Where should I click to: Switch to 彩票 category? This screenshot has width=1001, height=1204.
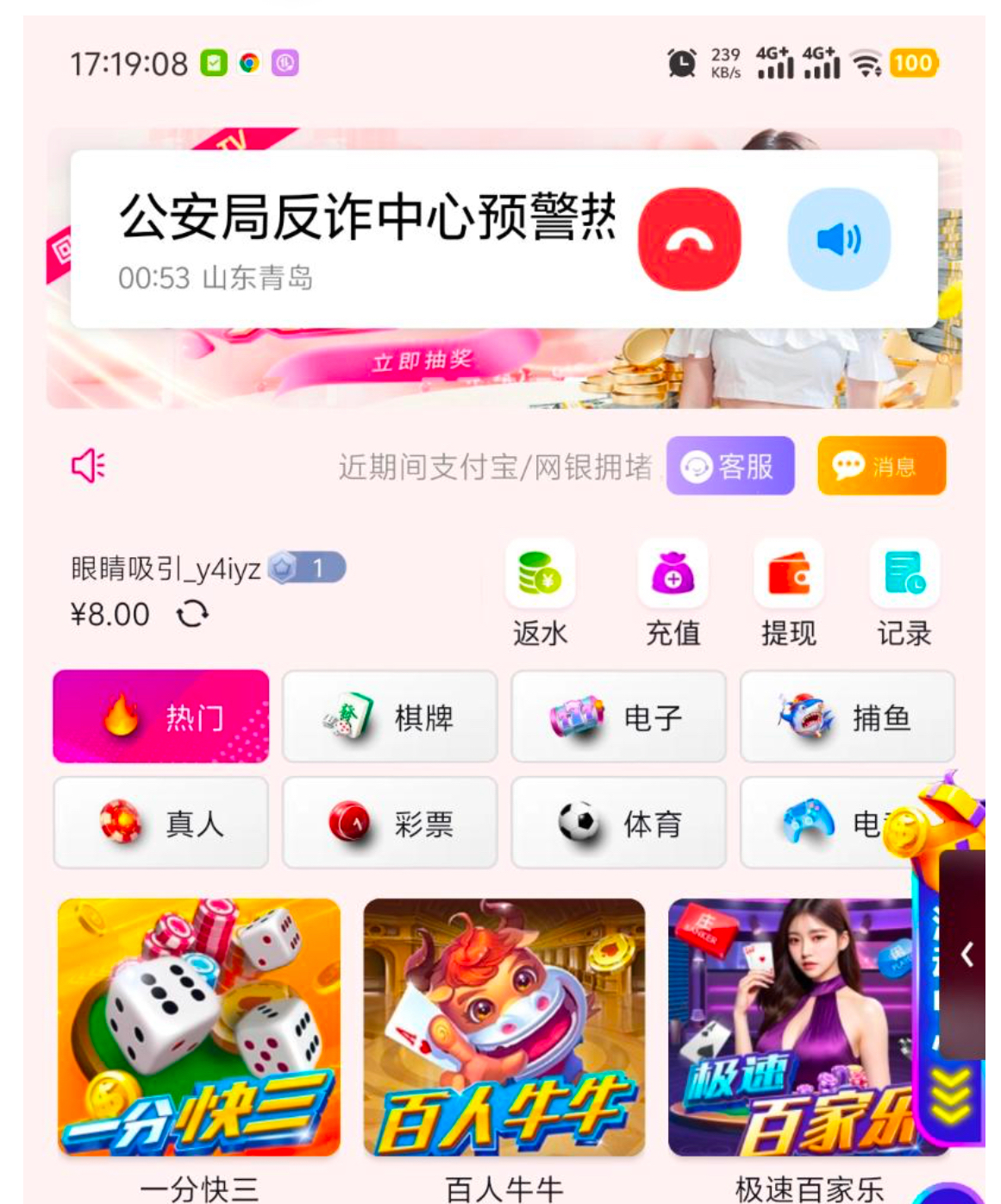(x=390, y=823)
